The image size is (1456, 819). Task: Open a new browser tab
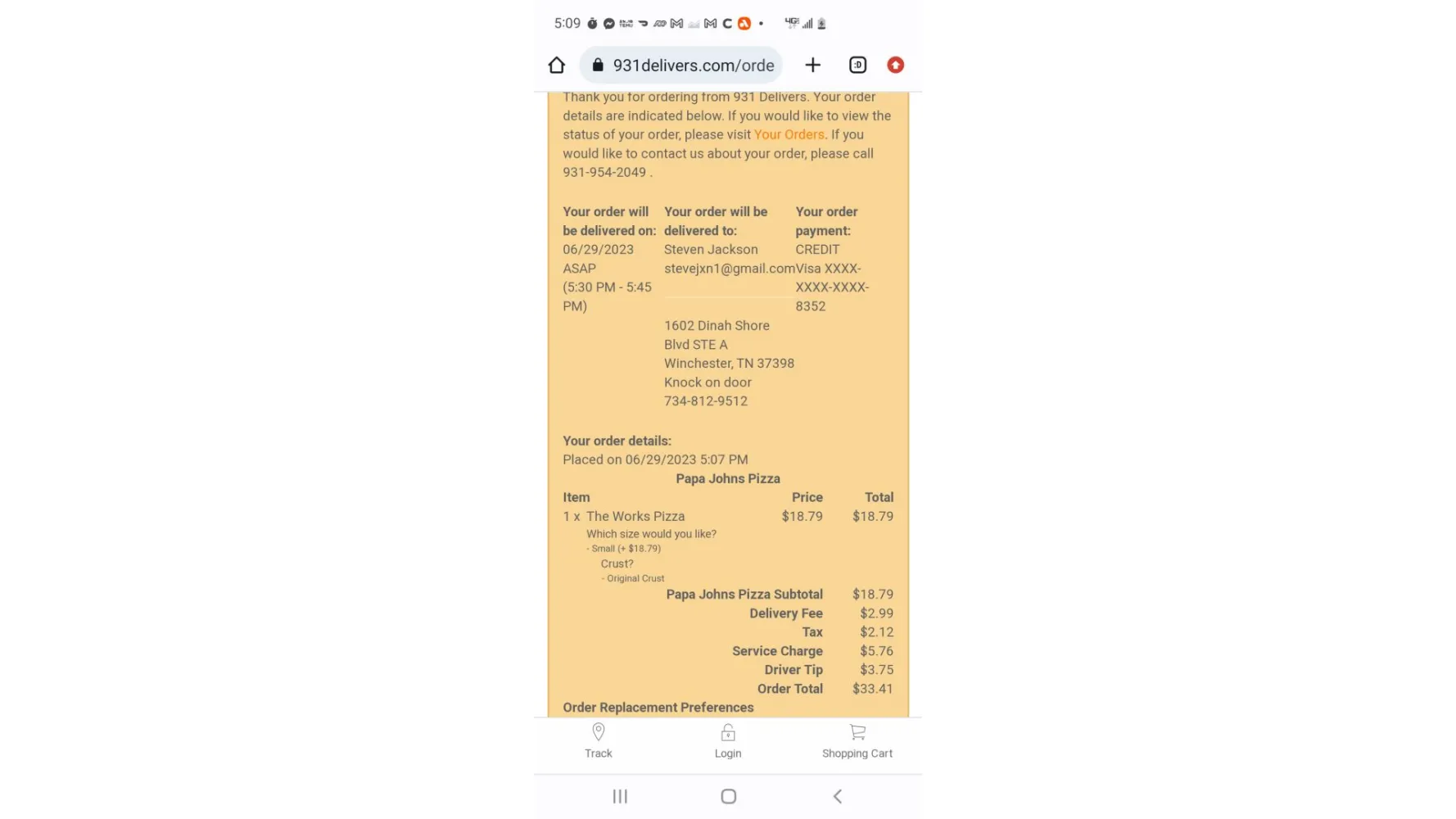pyautogui.click(x=812, y=65)
